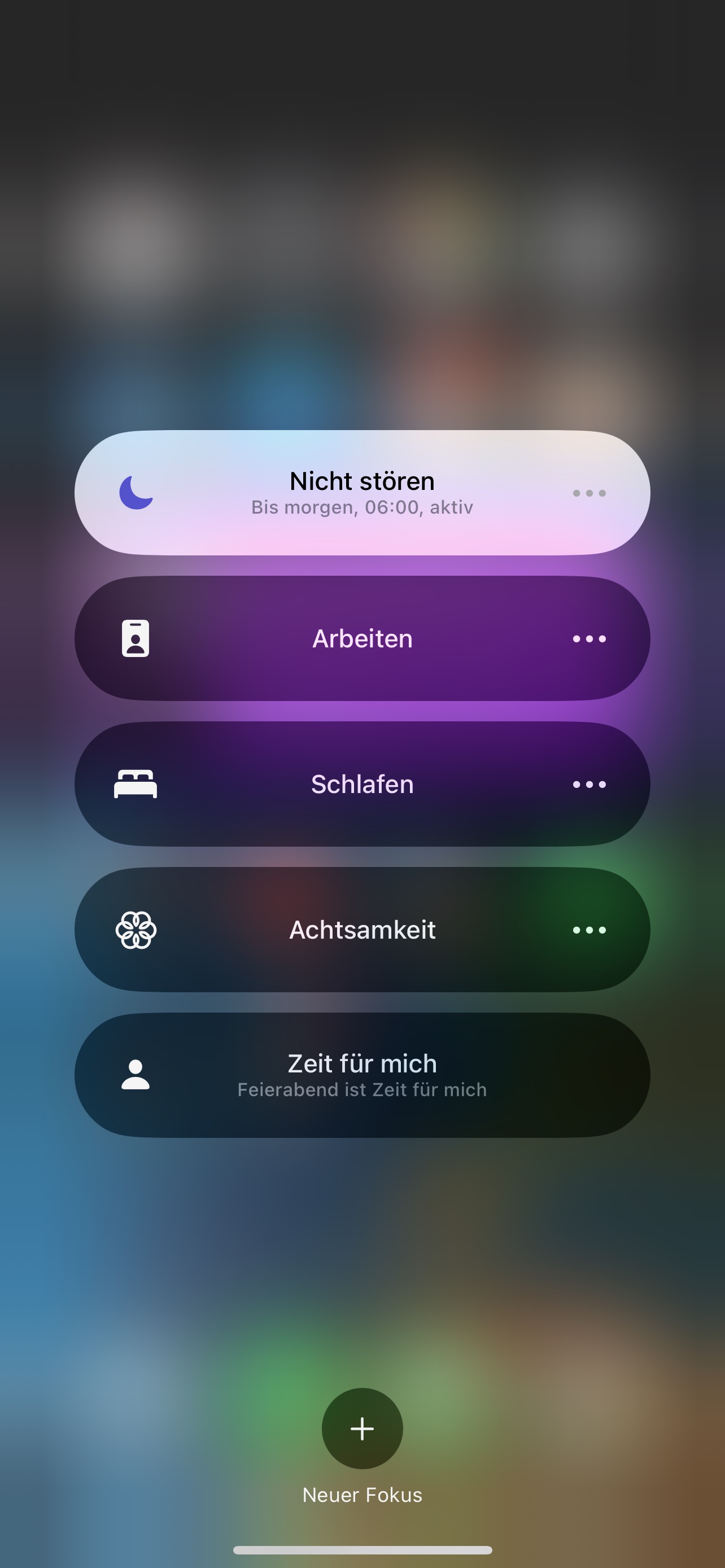Show more options for Schlafen
Screen dimensions: 725x1568
point(589,784)
